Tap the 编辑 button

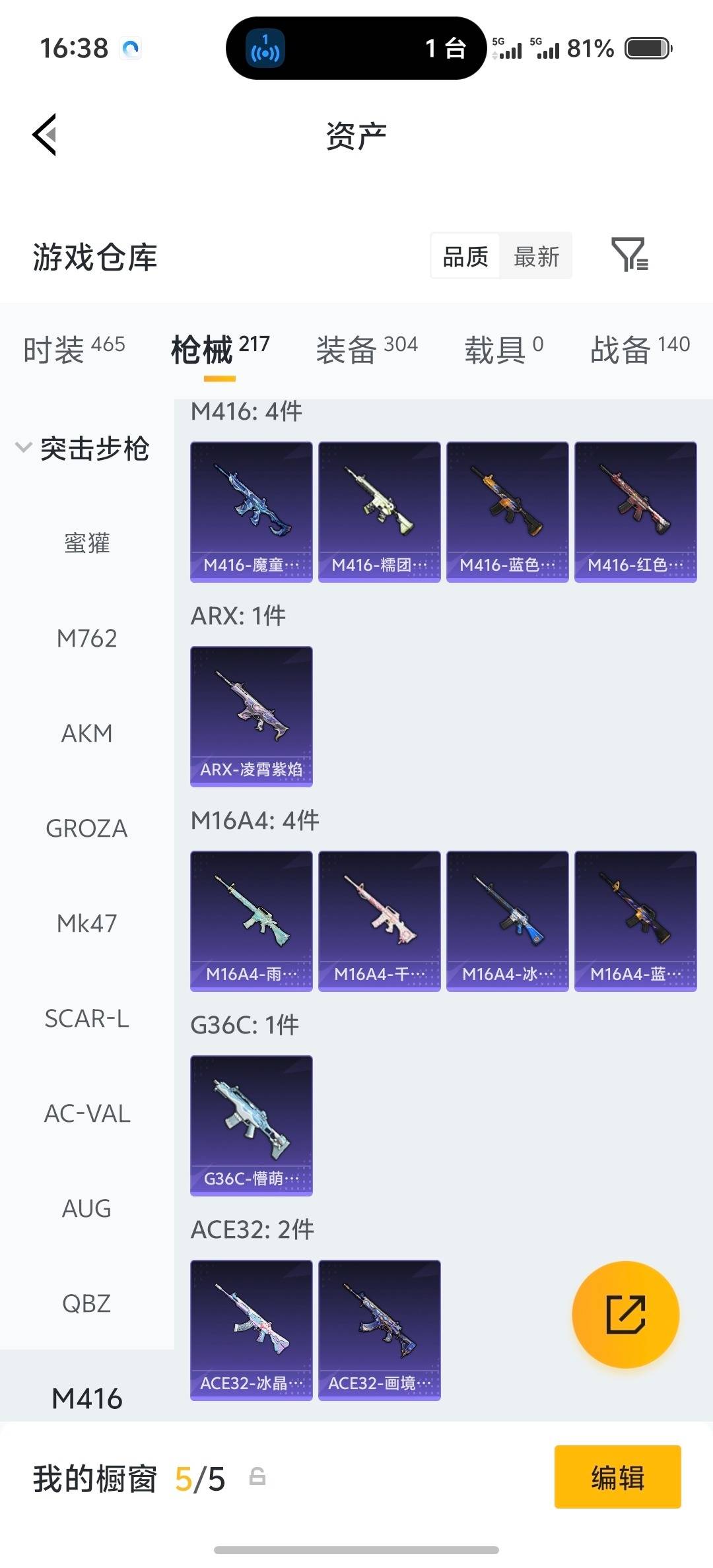(x=617, y=1478)
